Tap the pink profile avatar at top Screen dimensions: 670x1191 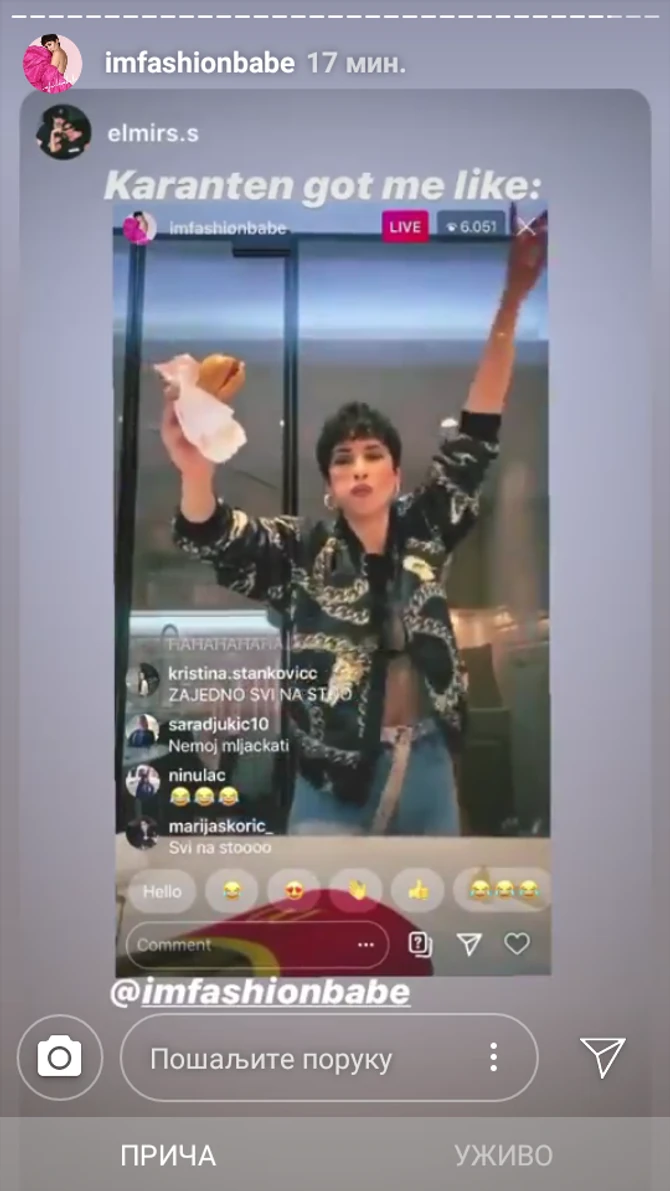pos(52,63)
